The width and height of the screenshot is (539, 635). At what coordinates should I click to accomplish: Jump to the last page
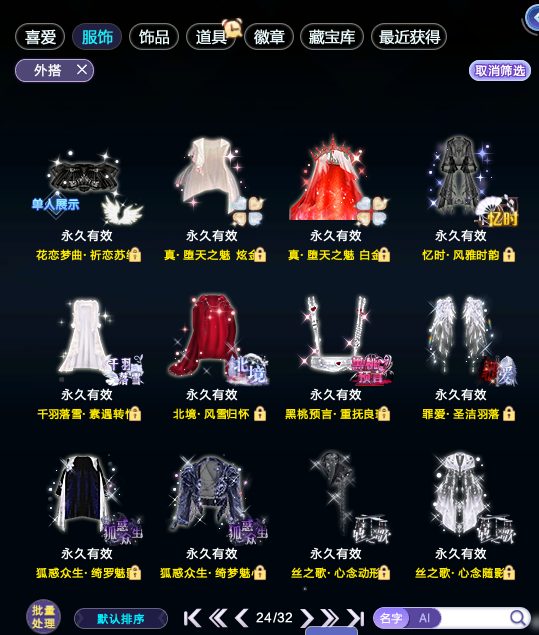click(x=356, y=618)
